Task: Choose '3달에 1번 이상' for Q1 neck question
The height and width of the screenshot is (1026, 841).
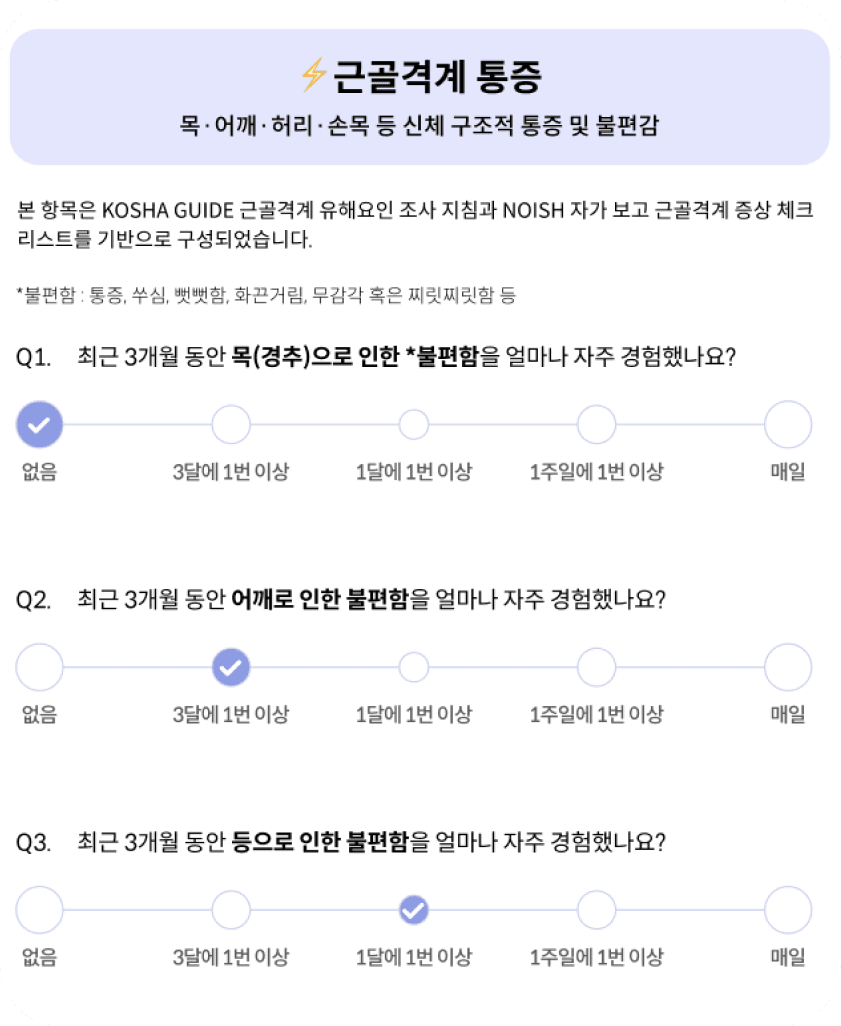Action: [x=231, y=425]
